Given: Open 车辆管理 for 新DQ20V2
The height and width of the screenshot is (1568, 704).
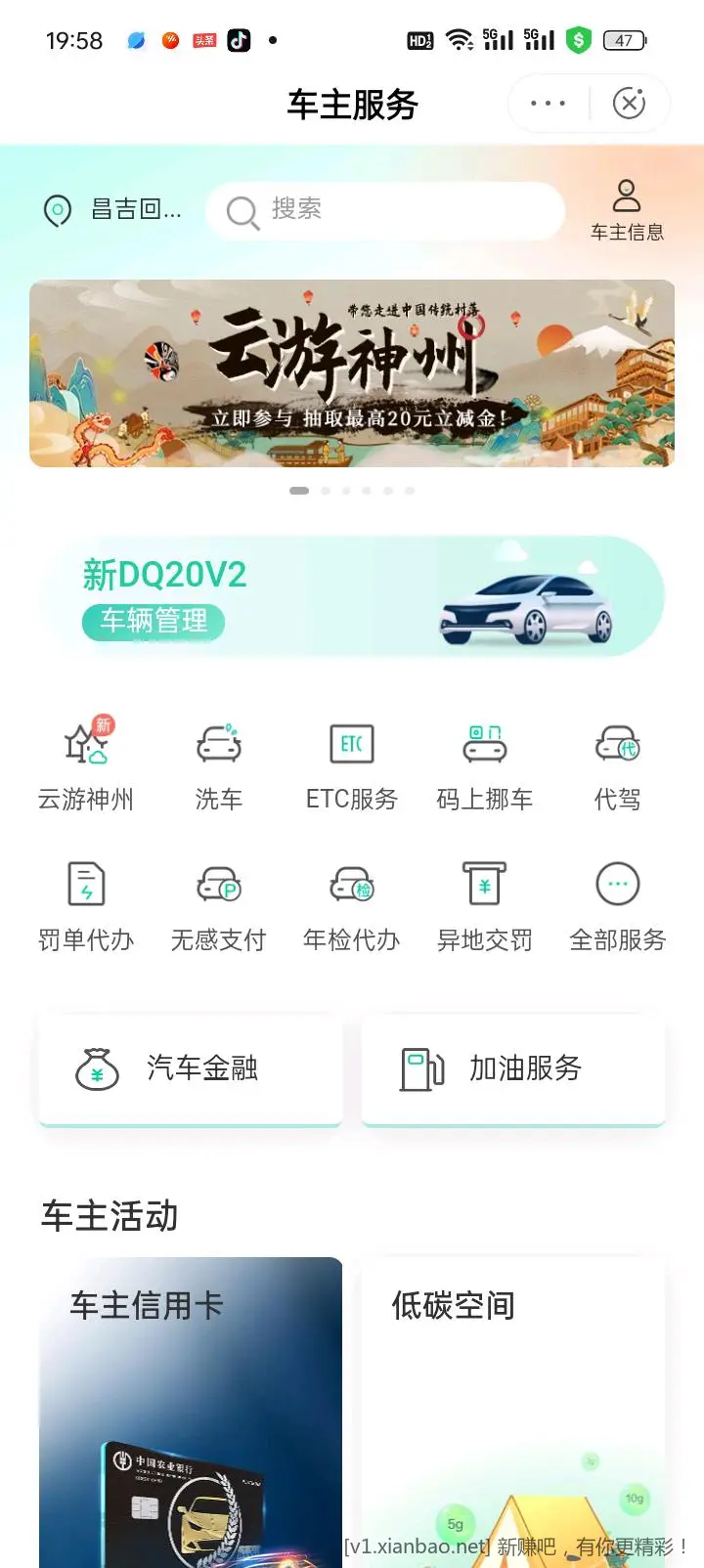Looking at the screenshot, I should (154, 621).
